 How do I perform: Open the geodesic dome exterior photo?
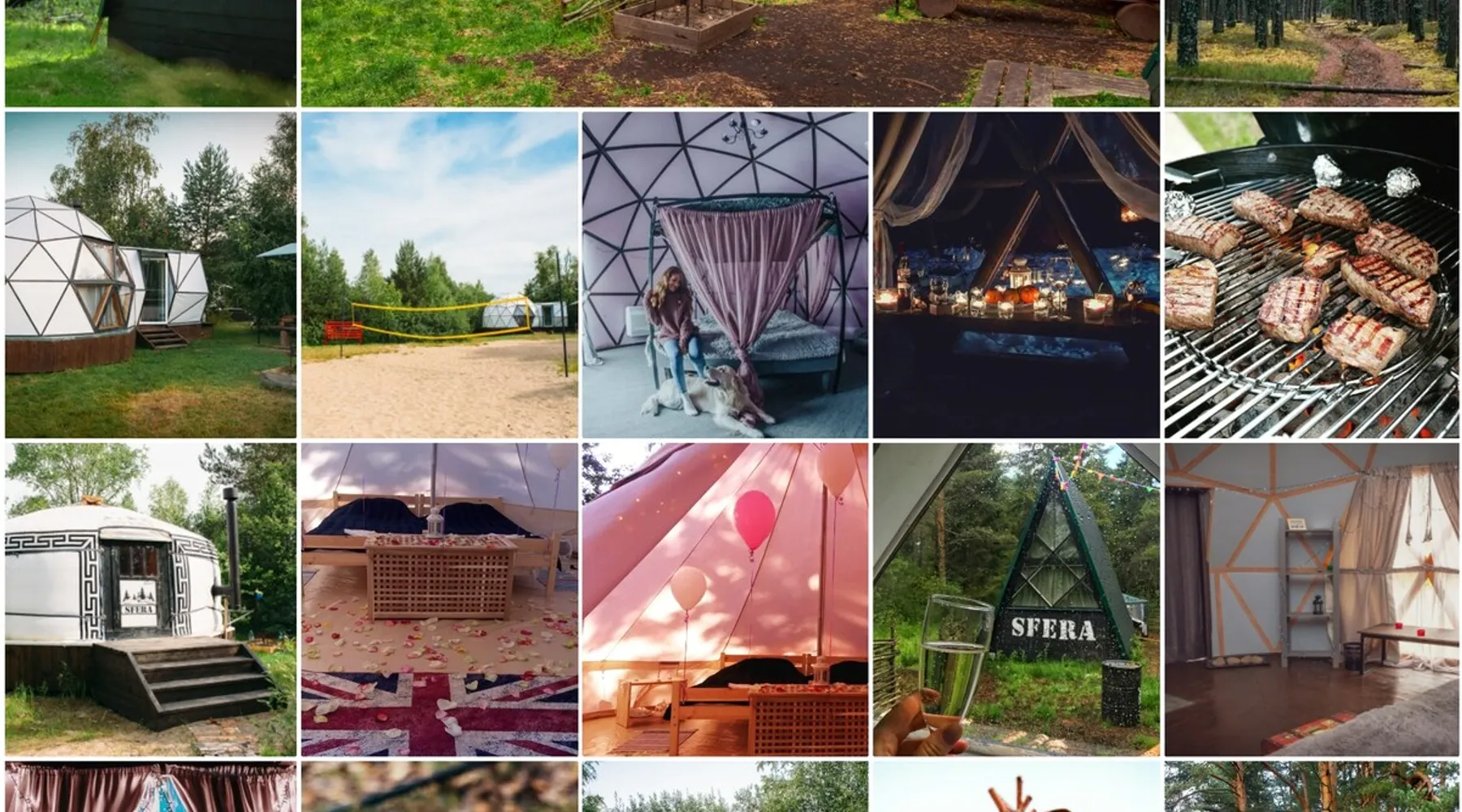pos(150,274)
